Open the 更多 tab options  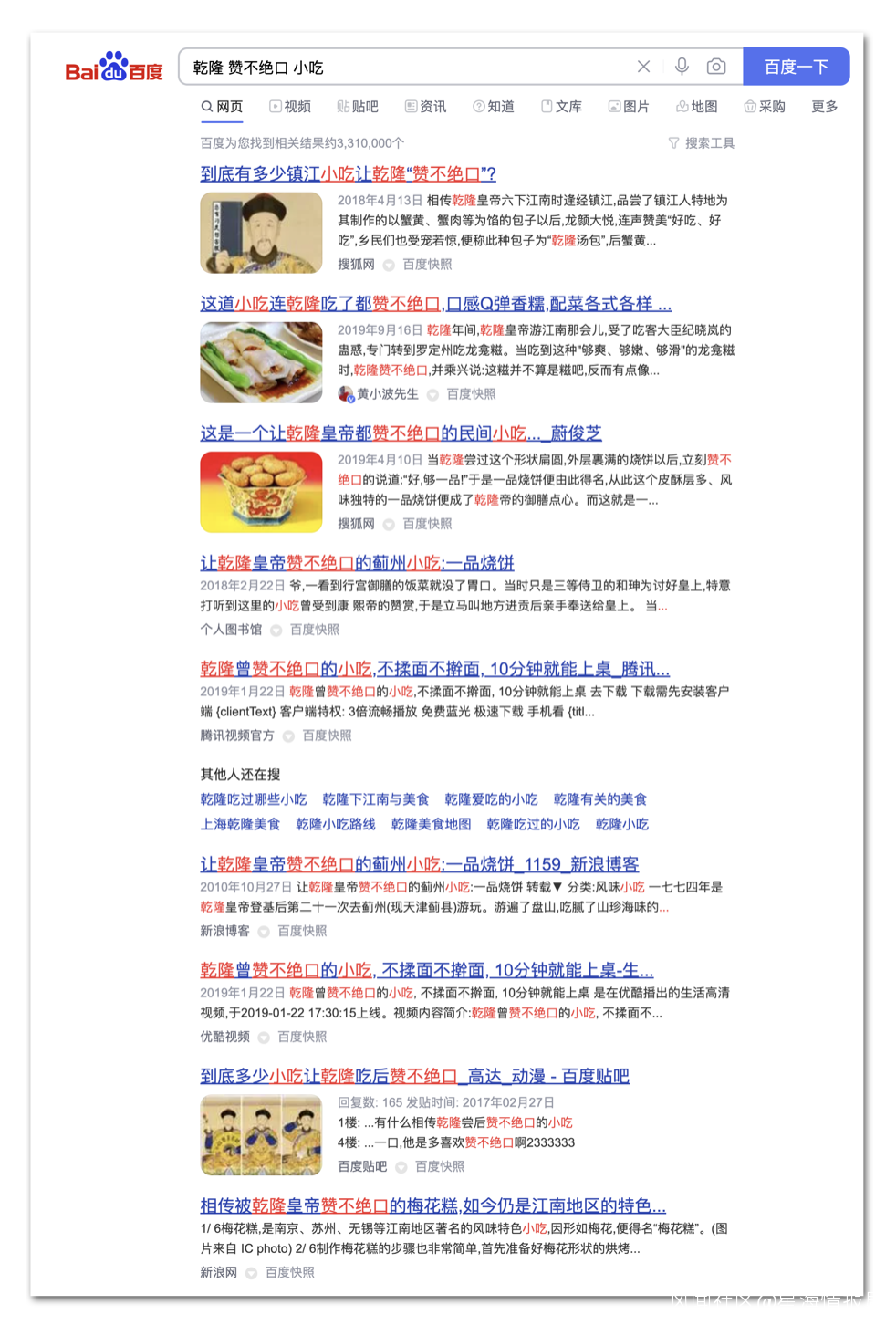824,107
